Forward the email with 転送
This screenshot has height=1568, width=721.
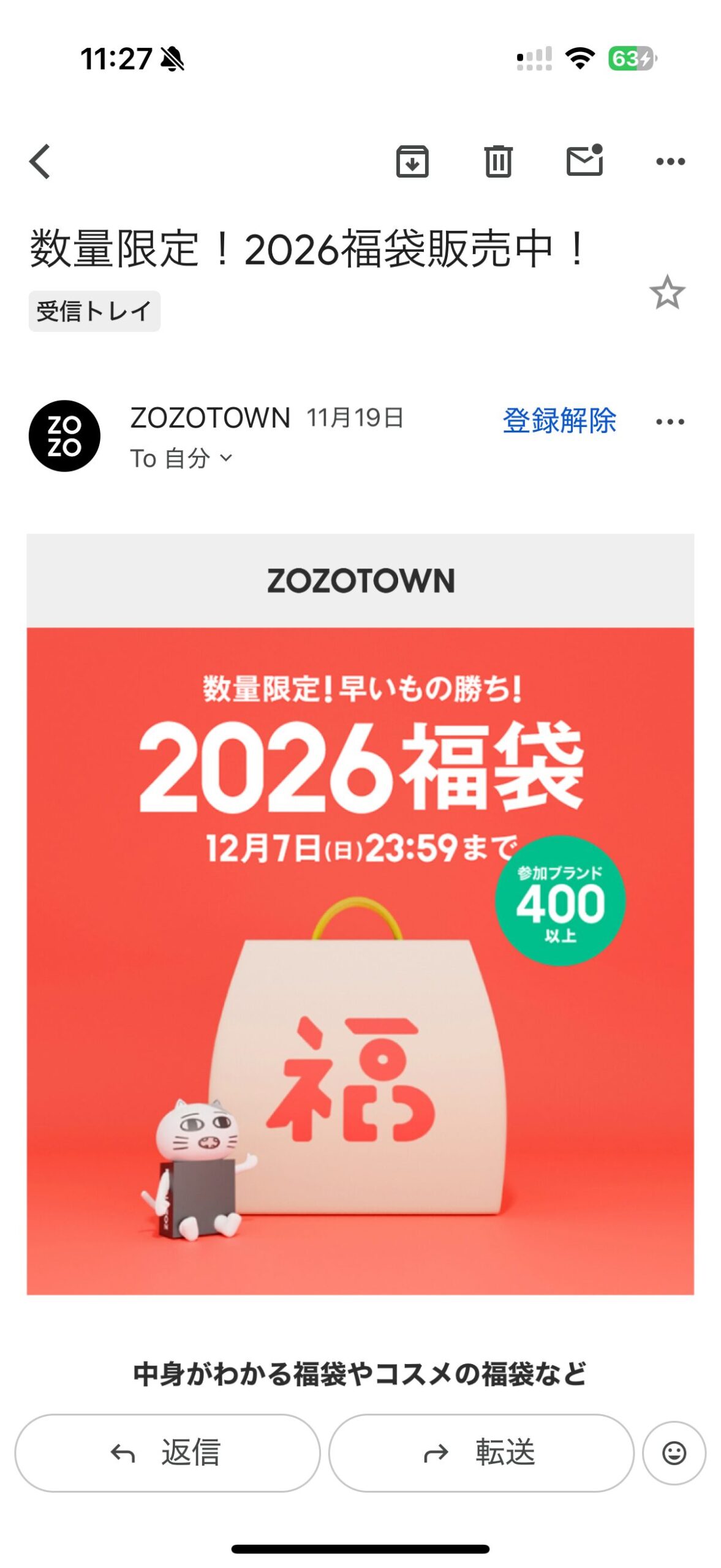click(481, 1452)
